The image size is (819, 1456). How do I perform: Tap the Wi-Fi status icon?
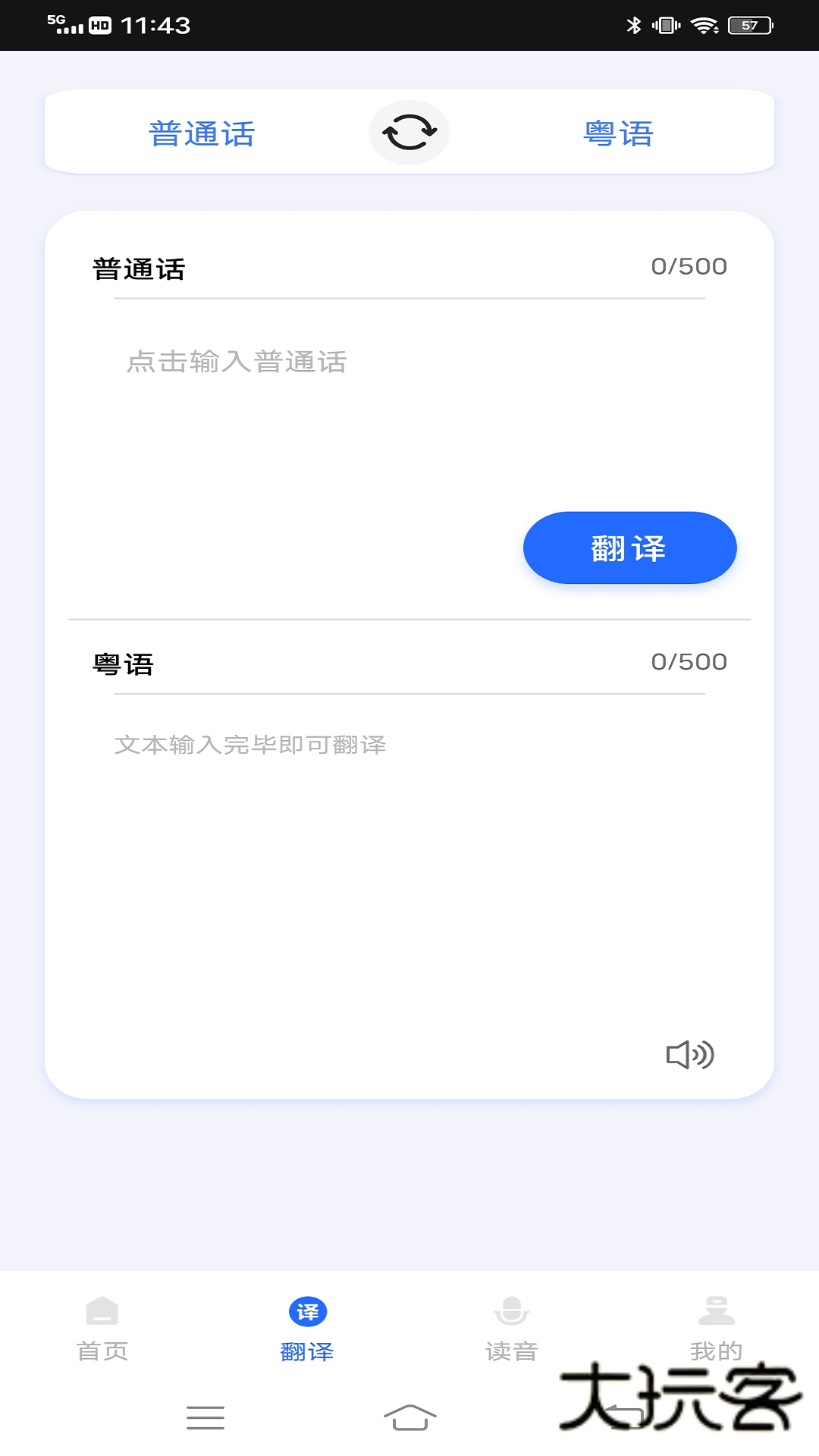pyautogui.click(x=707, y=23)
